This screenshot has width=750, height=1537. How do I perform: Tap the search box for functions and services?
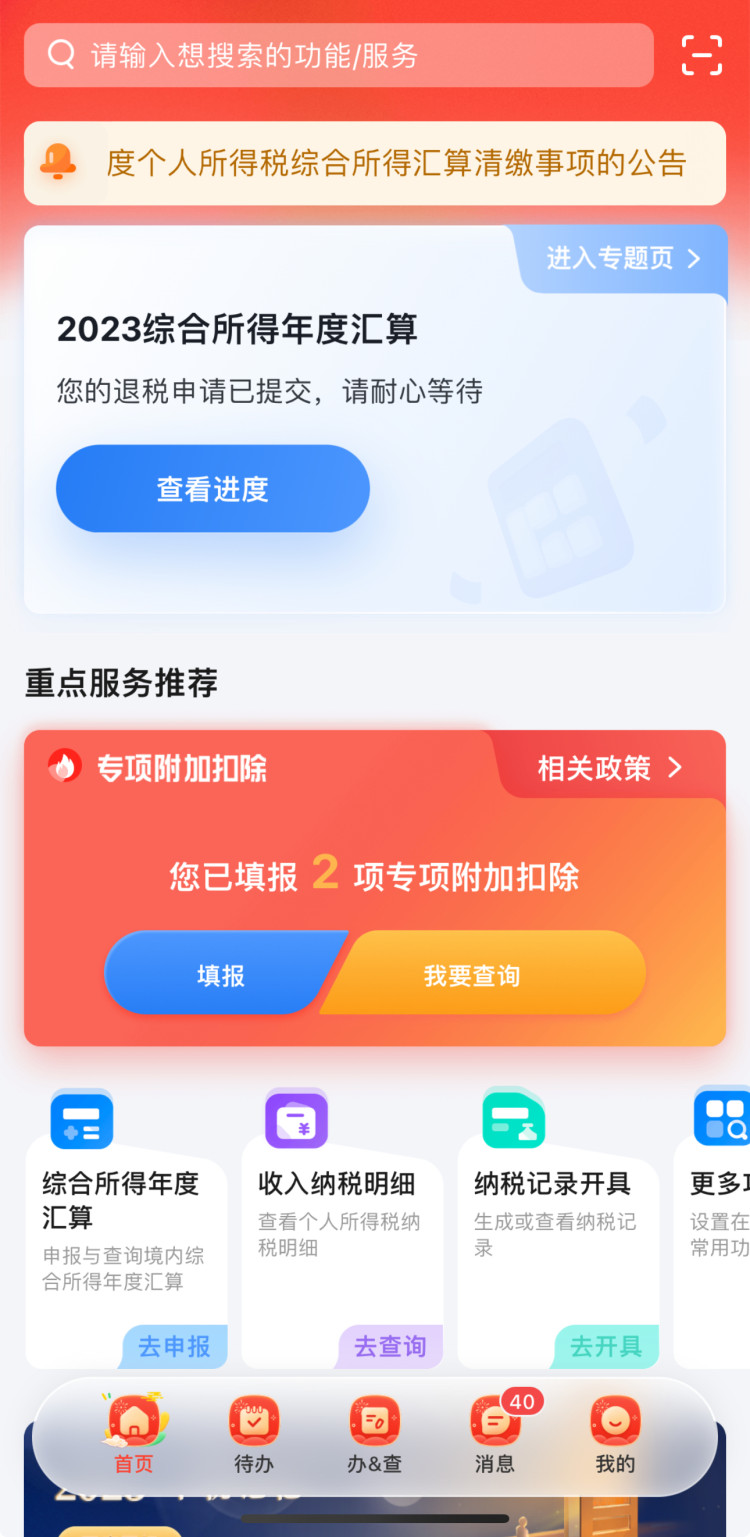pos(338,55)
